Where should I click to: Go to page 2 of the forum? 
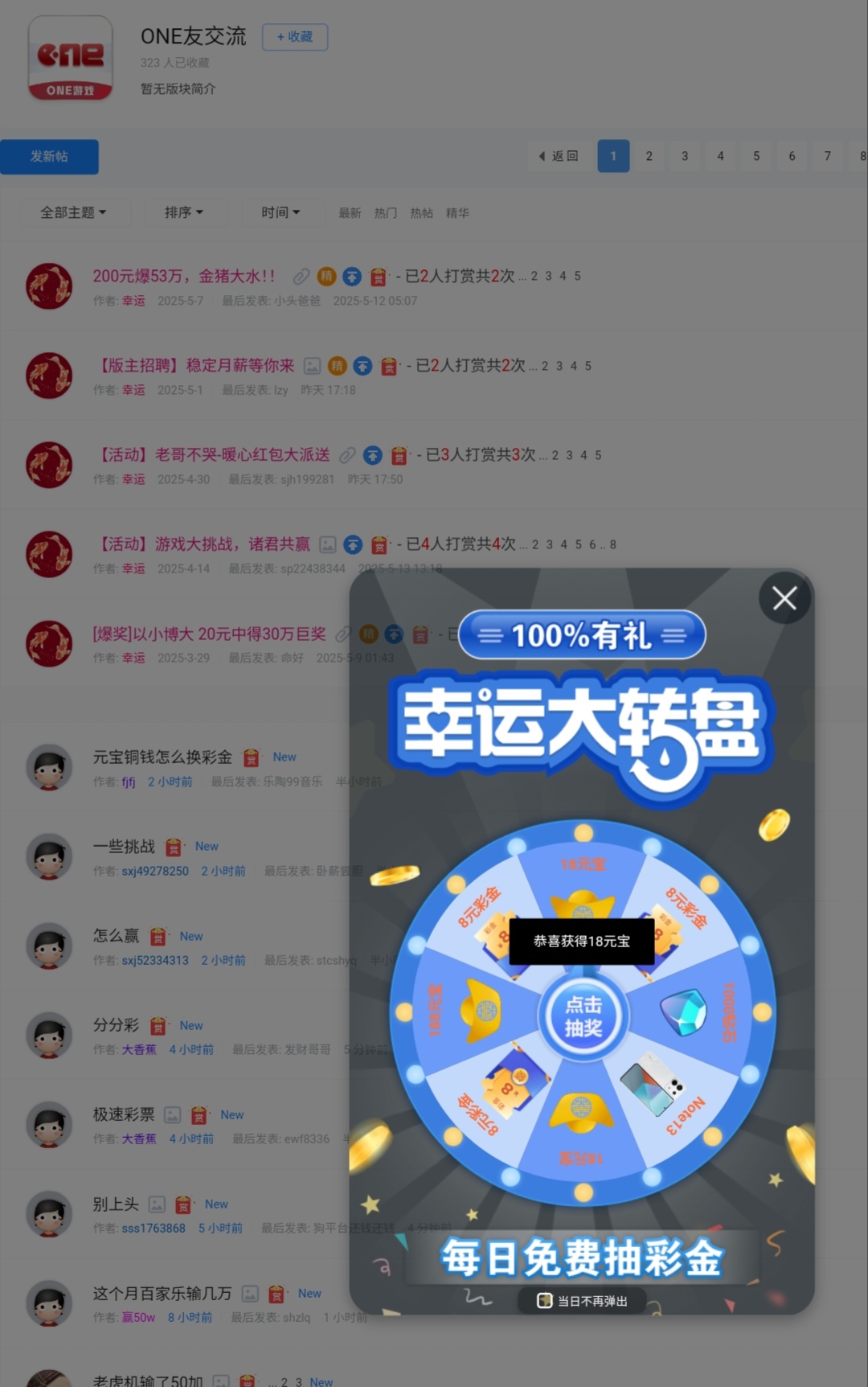[649, 156]
